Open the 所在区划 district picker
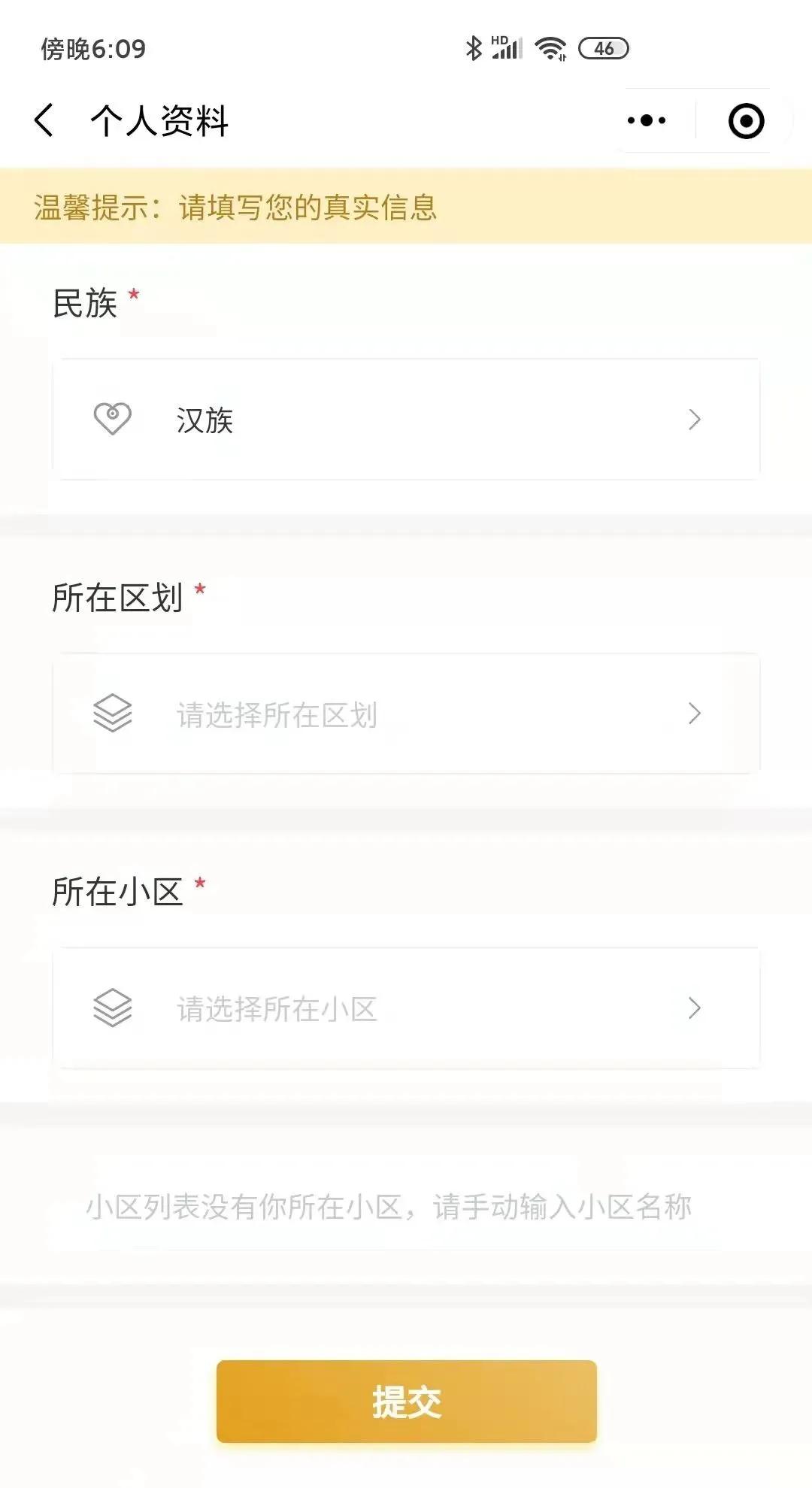Viewport: 812px width, 1488px height. point(406,713)
